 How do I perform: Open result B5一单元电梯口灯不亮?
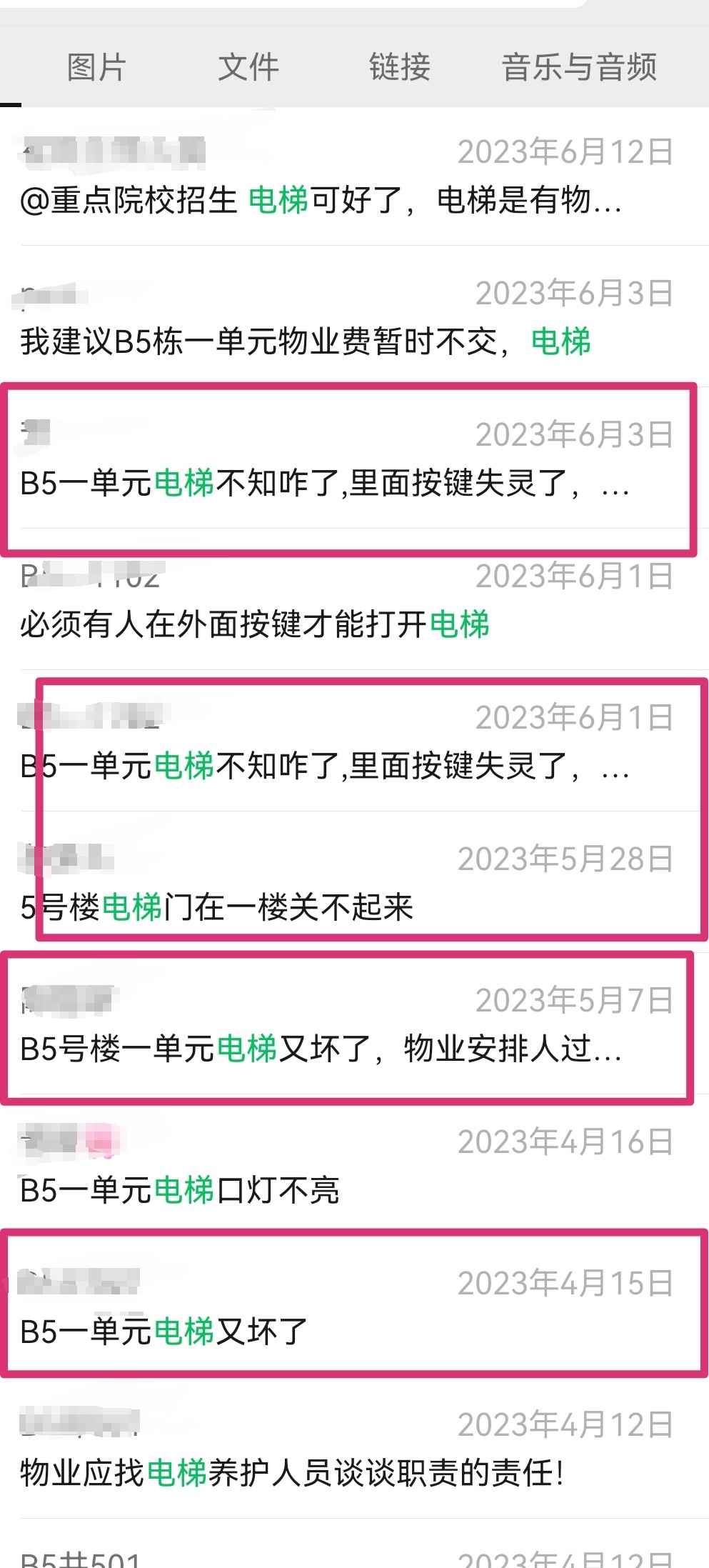coord(180,1189)
